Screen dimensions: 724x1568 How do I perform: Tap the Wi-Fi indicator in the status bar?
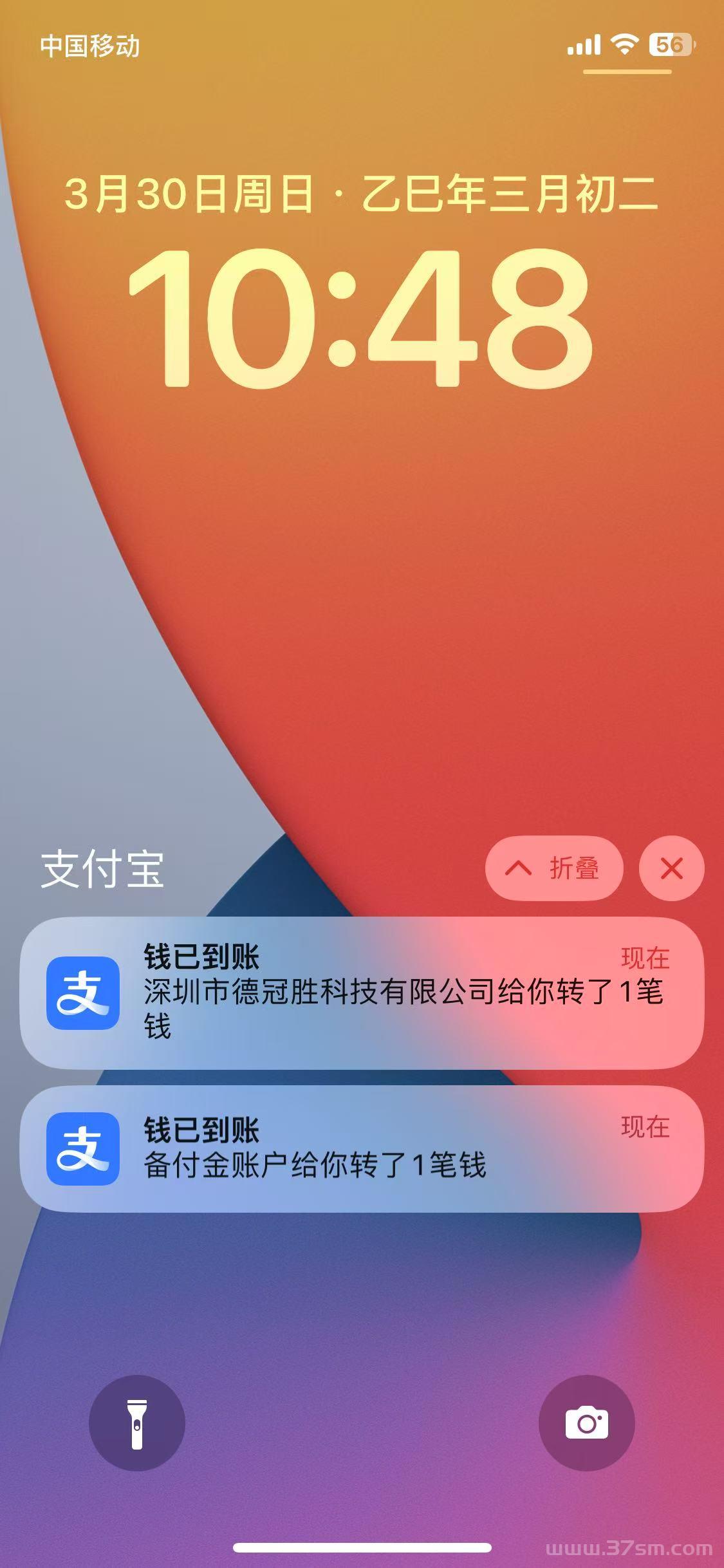(x=622, y=44)
